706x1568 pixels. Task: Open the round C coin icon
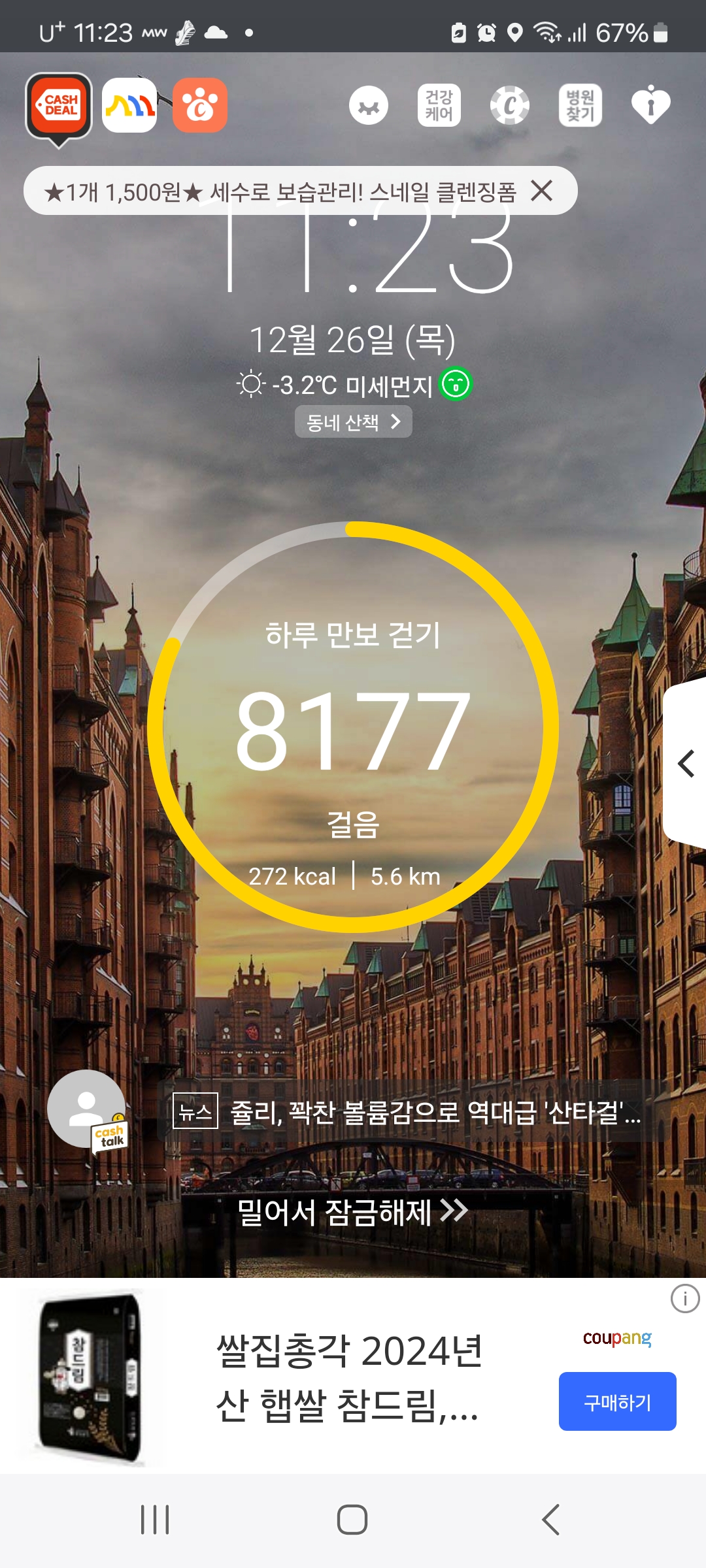click(510, 105)
